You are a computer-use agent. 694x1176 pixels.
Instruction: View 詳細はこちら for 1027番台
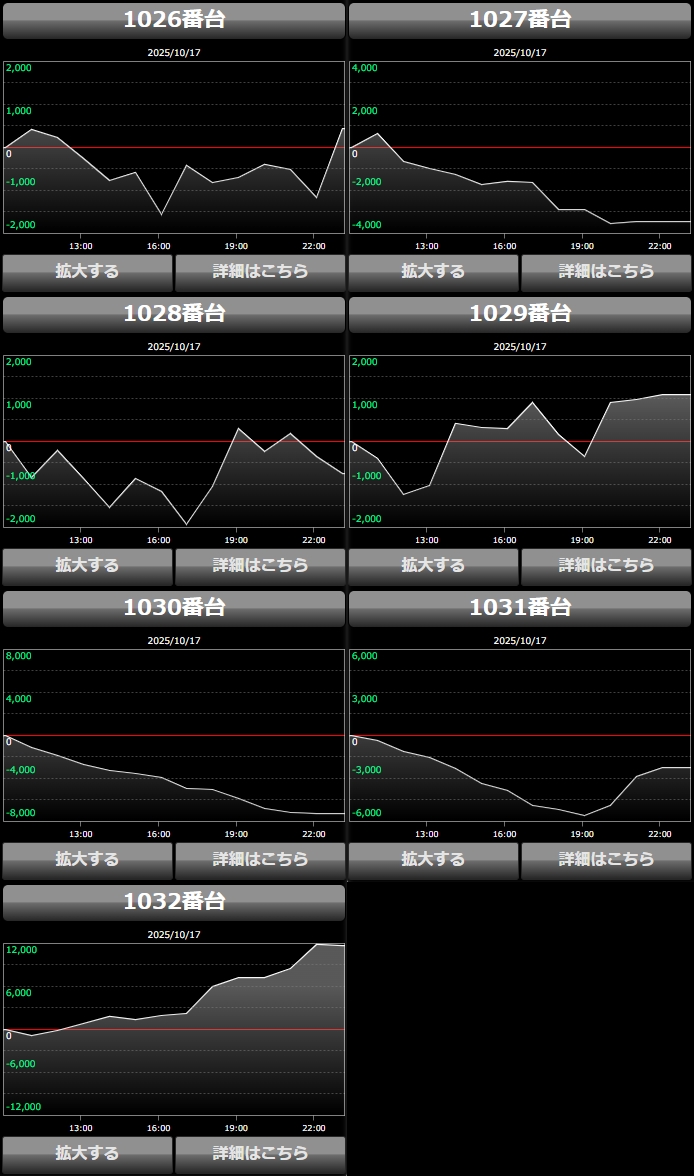[x=606, y=272]
